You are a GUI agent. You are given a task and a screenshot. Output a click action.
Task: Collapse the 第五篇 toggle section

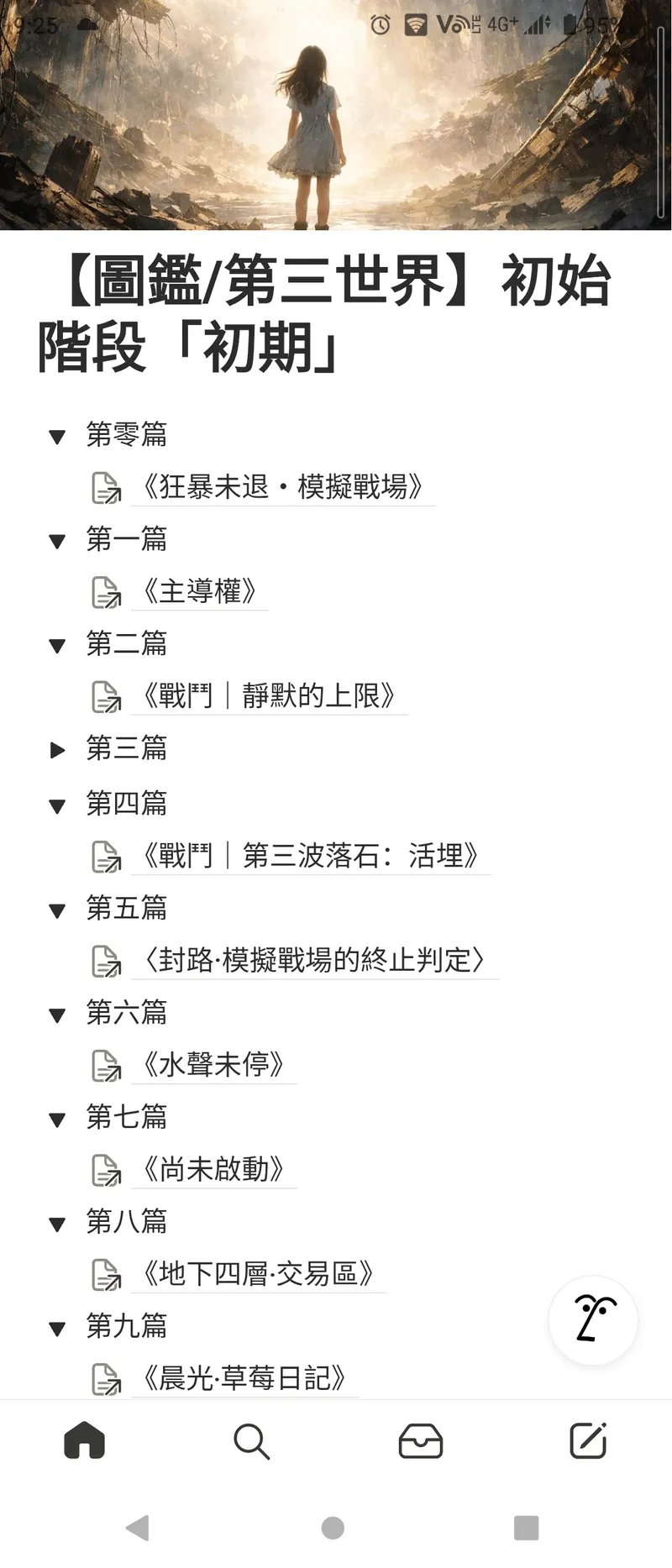57,910
